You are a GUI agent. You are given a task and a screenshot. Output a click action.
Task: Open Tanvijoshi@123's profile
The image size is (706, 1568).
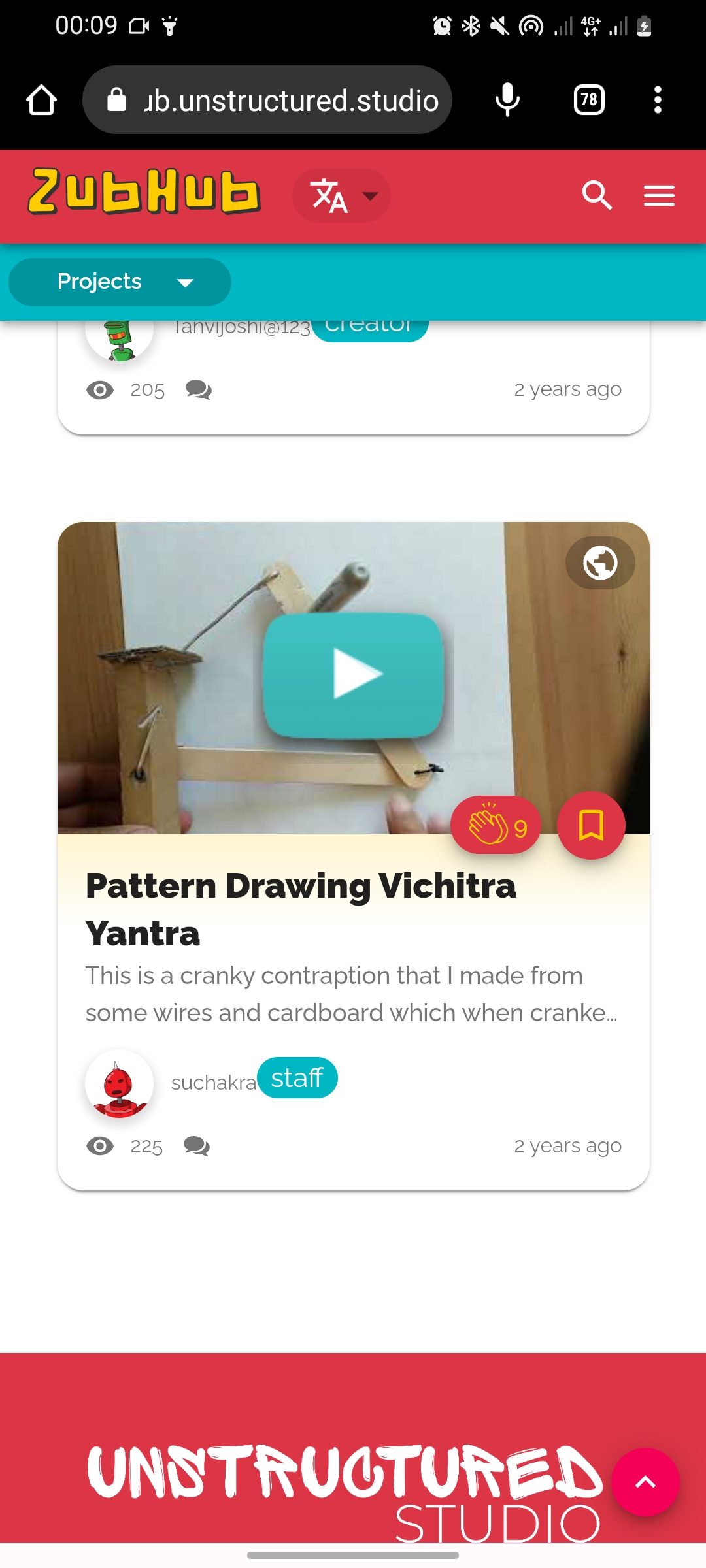click(x=241, y=326)
